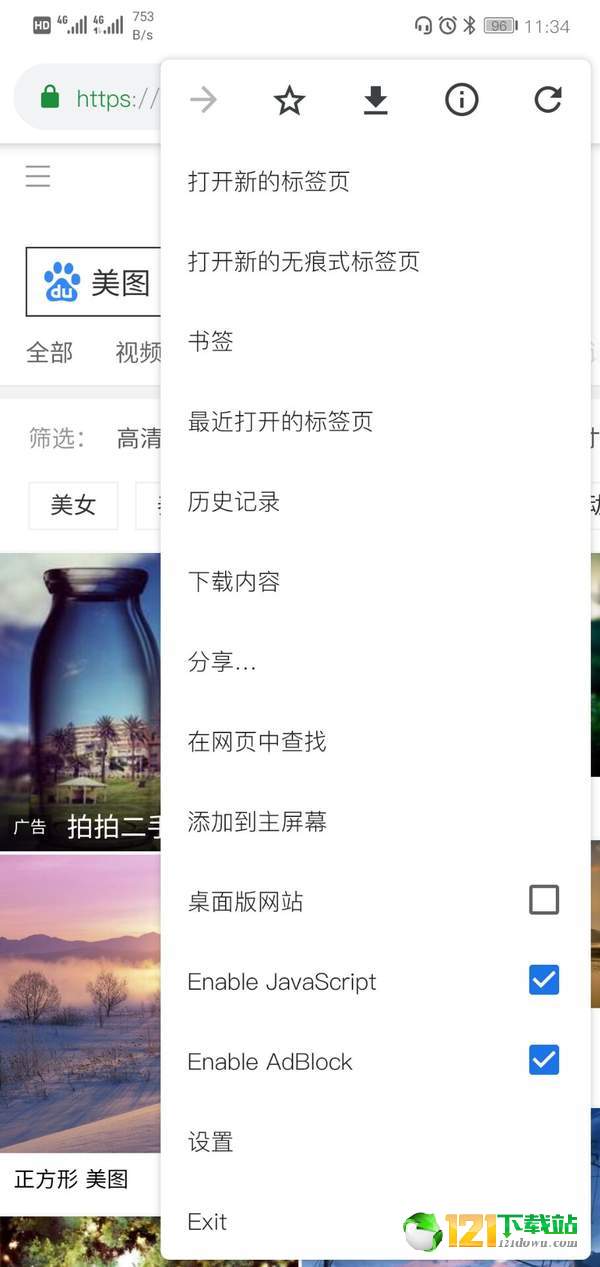The width and height of the screenshot is (600, 1267).
Task: Open 历史记录
Action: pos(375,501)
